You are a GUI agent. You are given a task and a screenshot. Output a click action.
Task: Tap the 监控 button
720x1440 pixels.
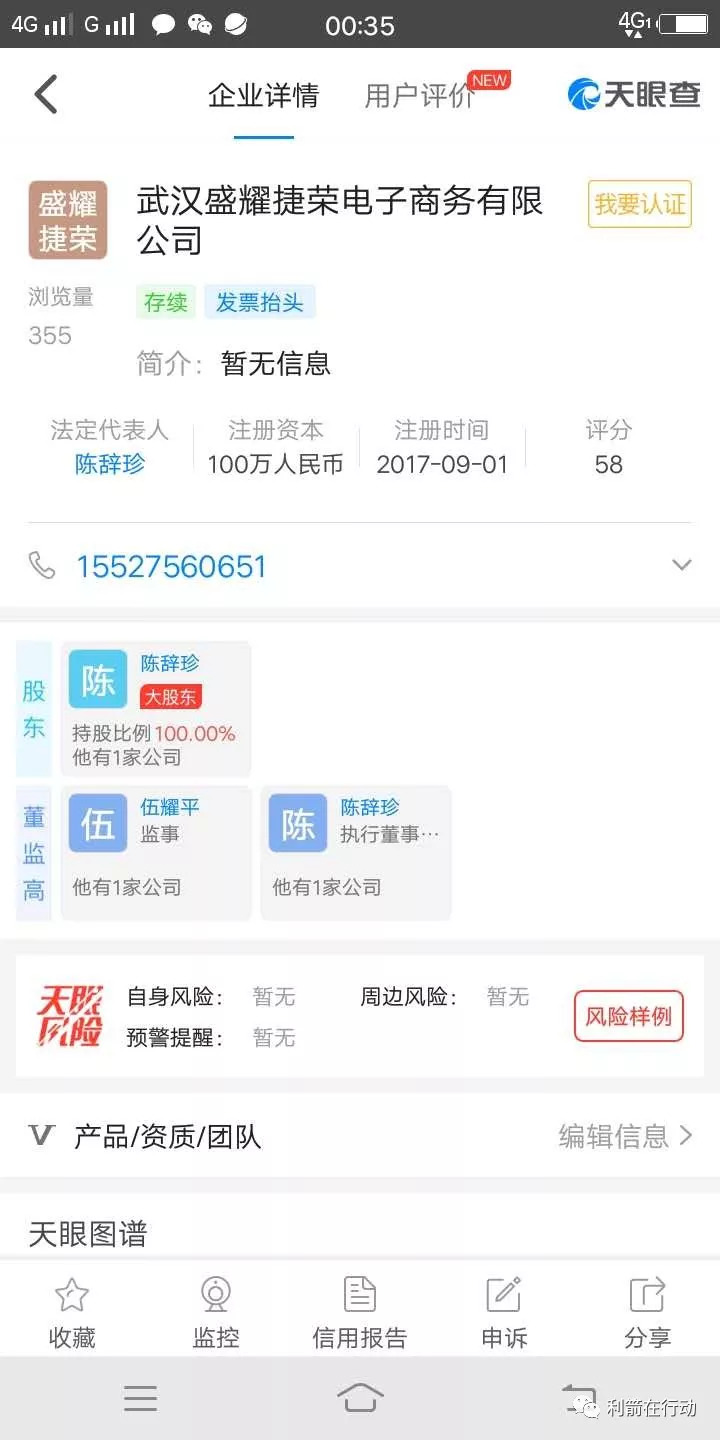pos(216,1313)
